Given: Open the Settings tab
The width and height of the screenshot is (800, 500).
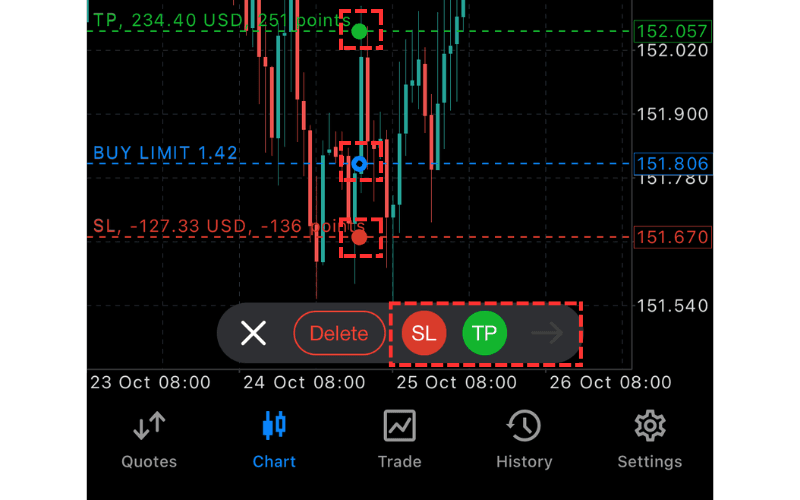Looking at the screenshot, I should 649,440.
